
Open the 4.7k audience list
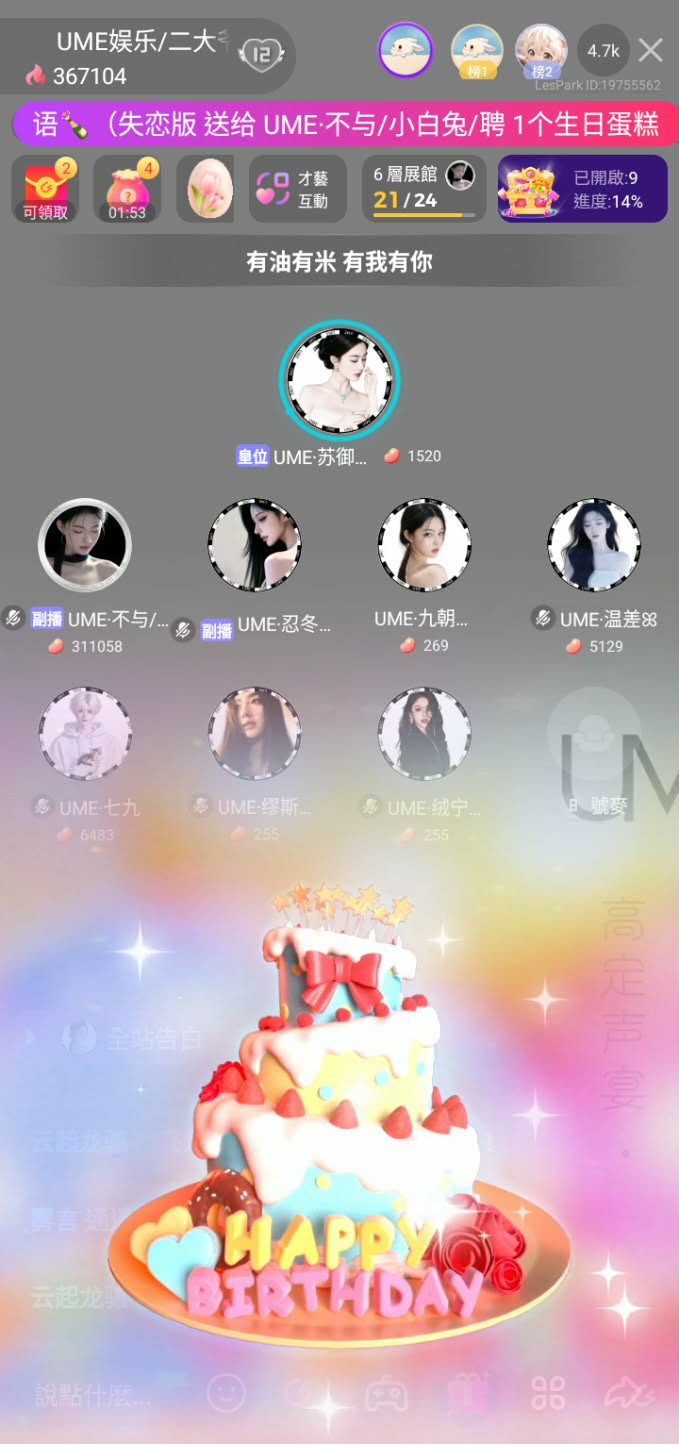click(x=603, y=50)
